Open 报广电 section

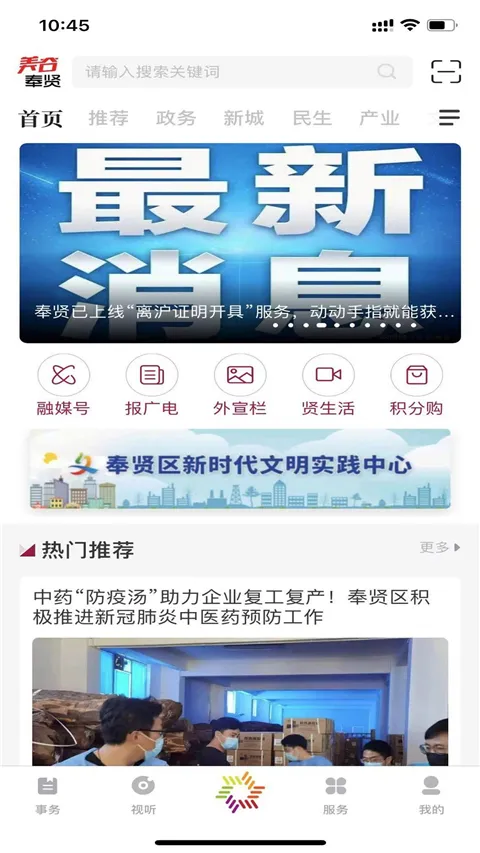pyautogui.click(x=152, y=385)
